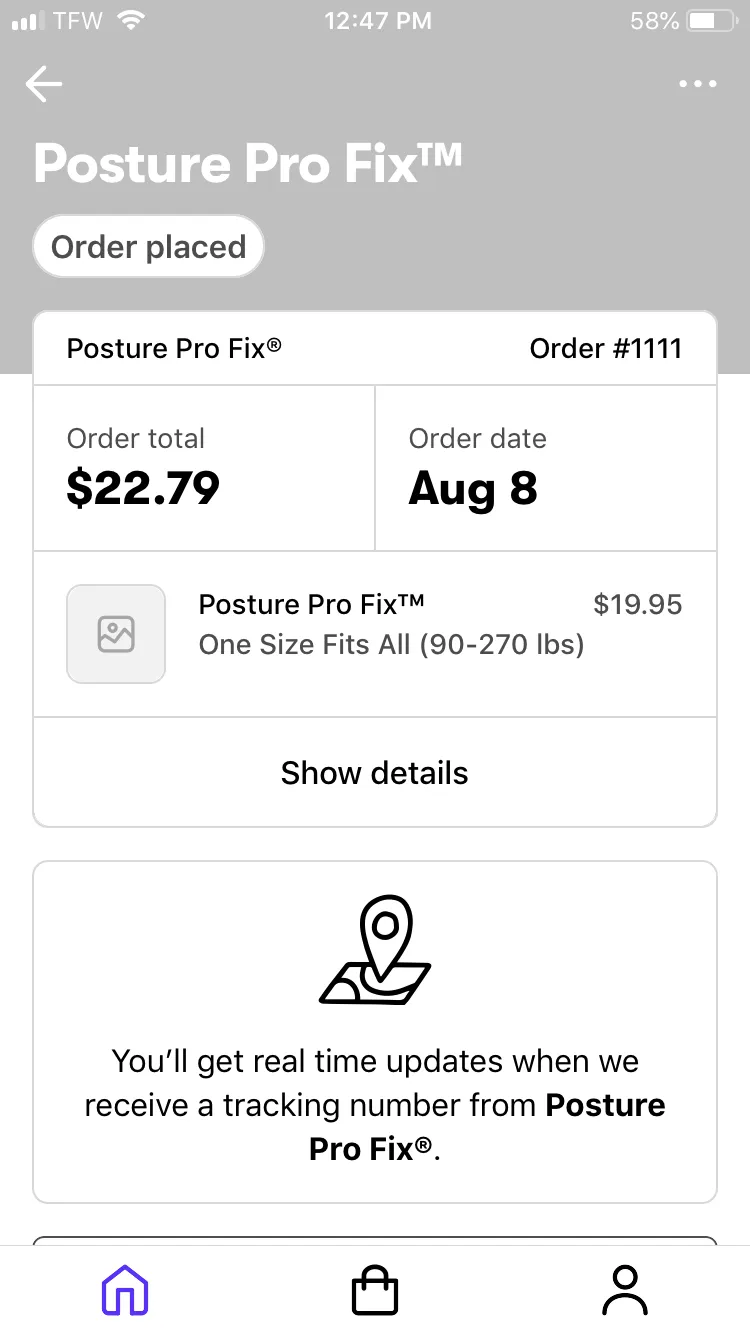This screenshot has height=1334, width=750.
Task: Go back using the arrow icon
Action: pyautogui.click(x=44, y=84)
